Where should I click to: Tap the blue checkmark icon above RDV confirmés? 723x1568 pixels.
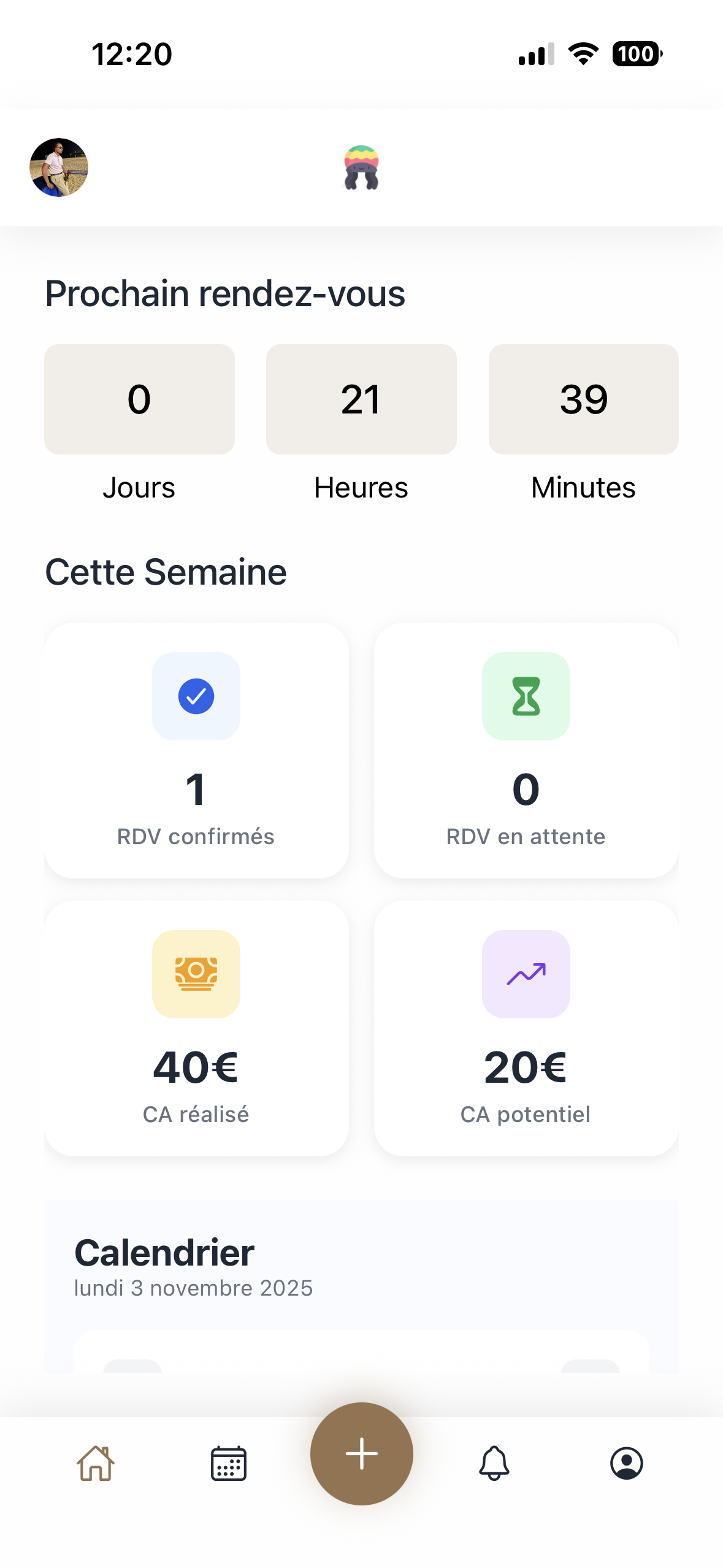(196, 696)
